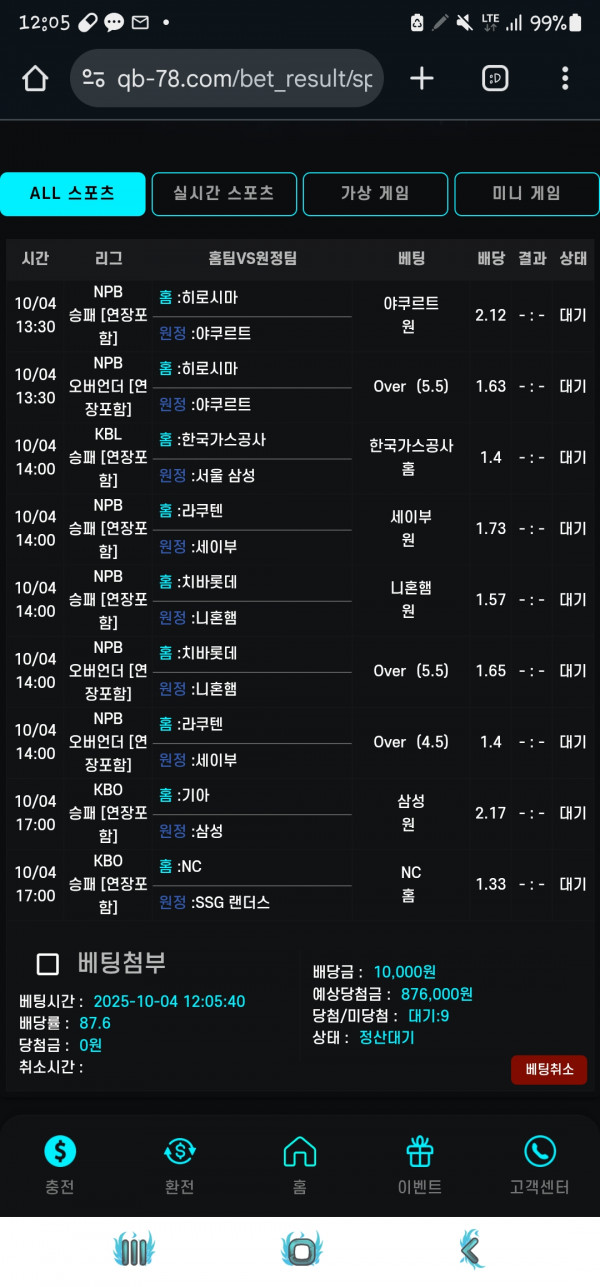Contact 고객센터 support
The height and width of the screenshot is (1287, 600).
[540, 1165]
